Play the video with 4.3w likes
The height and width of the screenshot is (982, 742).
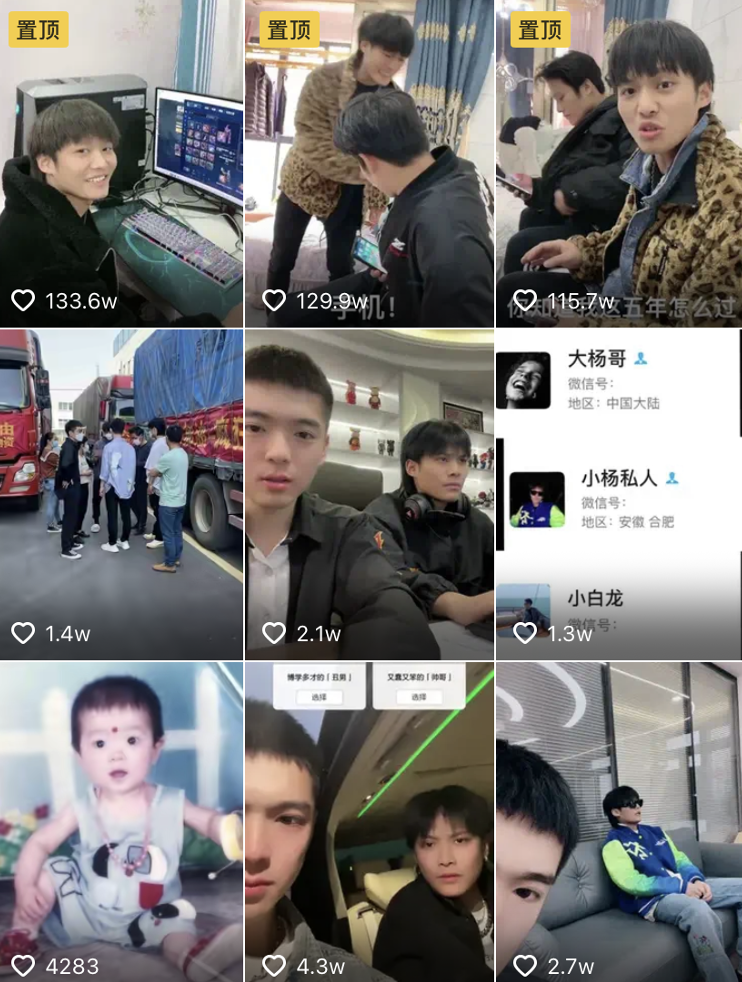click(x=369, y=820)
